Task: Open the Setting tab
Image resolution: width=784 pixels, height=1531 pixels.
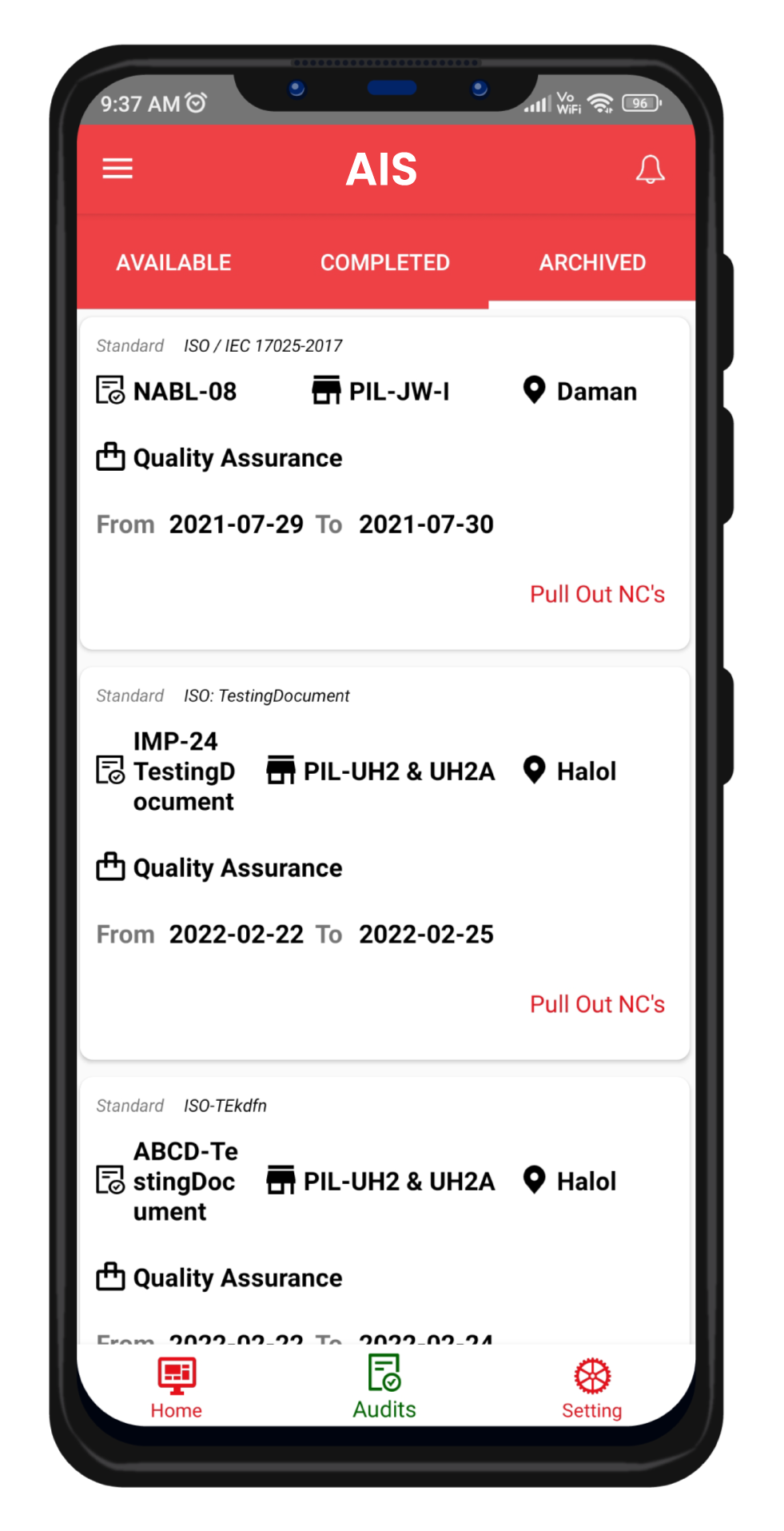Action: 591,1388
